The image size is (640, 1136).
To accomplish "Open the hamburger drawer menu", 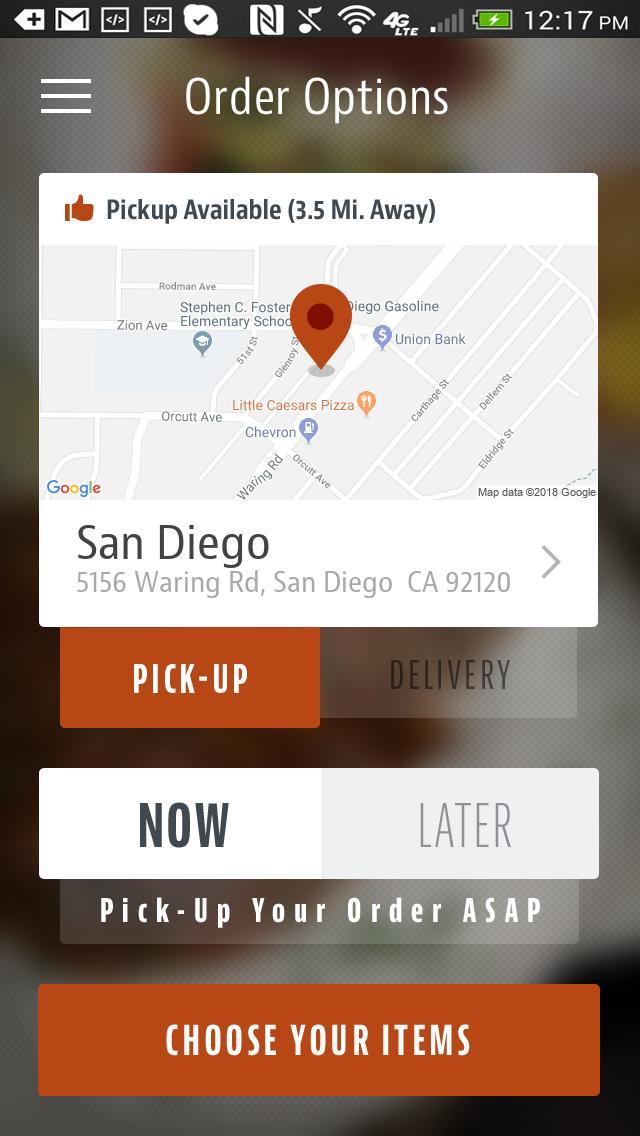I will point(66,96).
